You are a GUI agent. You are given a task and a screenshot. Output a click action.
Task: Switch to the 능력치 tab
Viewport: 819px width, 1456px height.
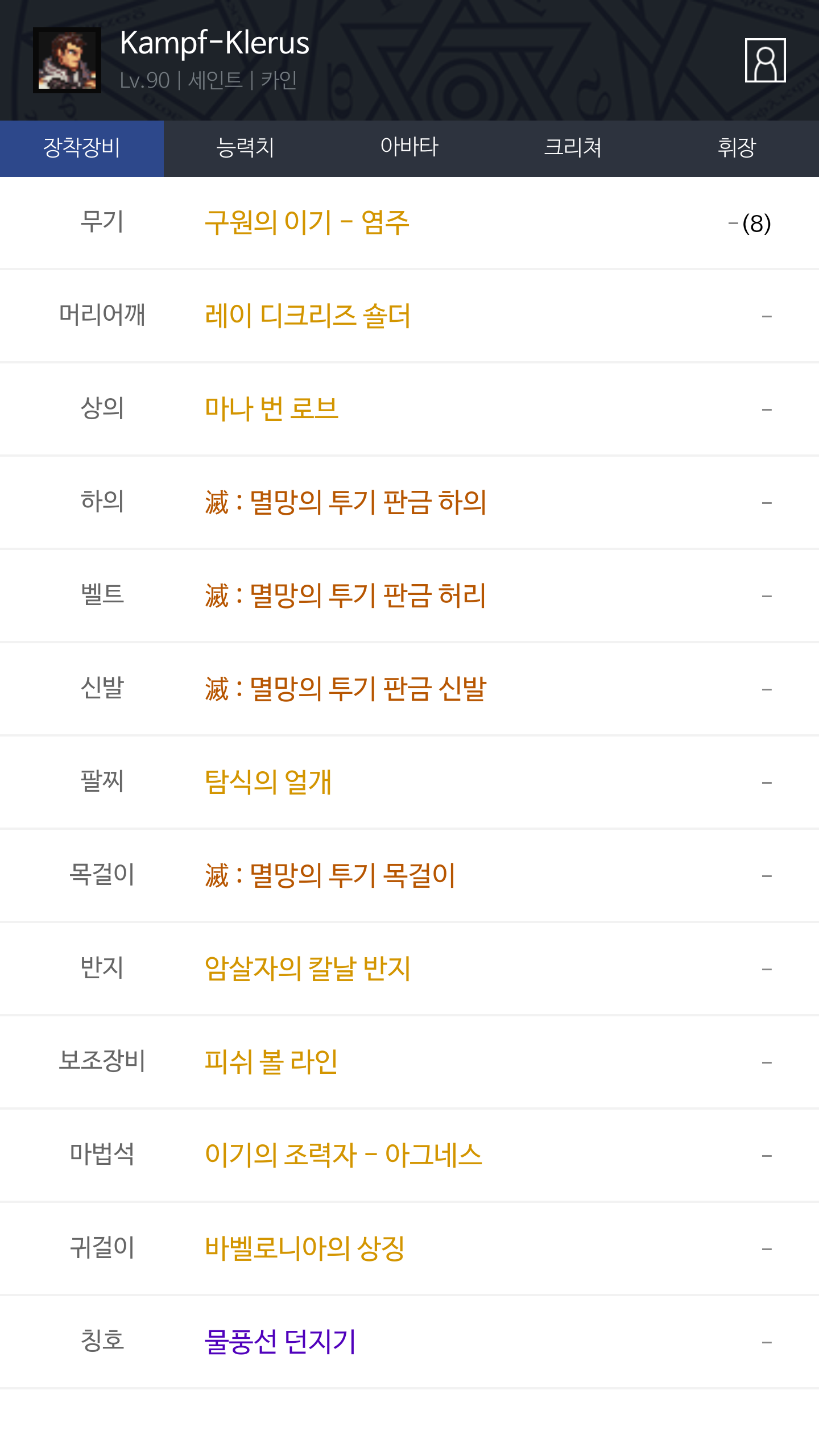246,148
